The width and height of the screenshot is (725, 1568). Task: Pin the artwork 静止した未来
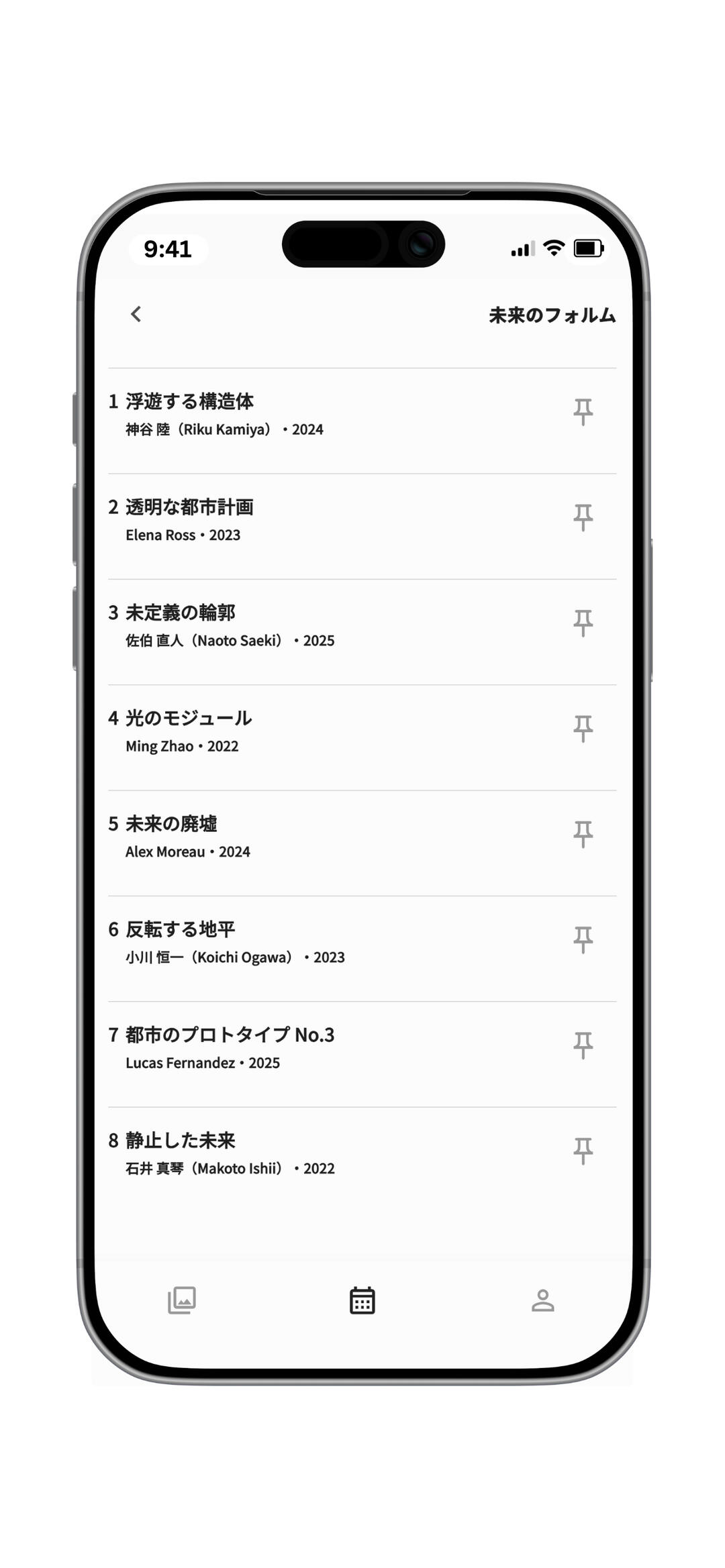(583, 1151)
